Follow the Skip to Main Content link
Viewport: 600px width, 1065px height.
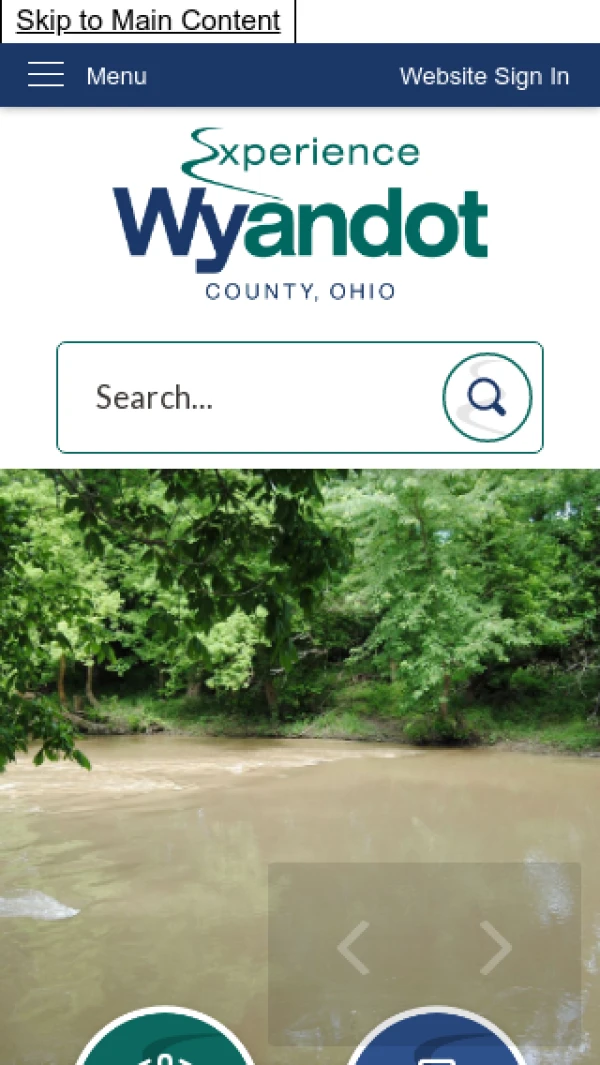pos(148,21)
